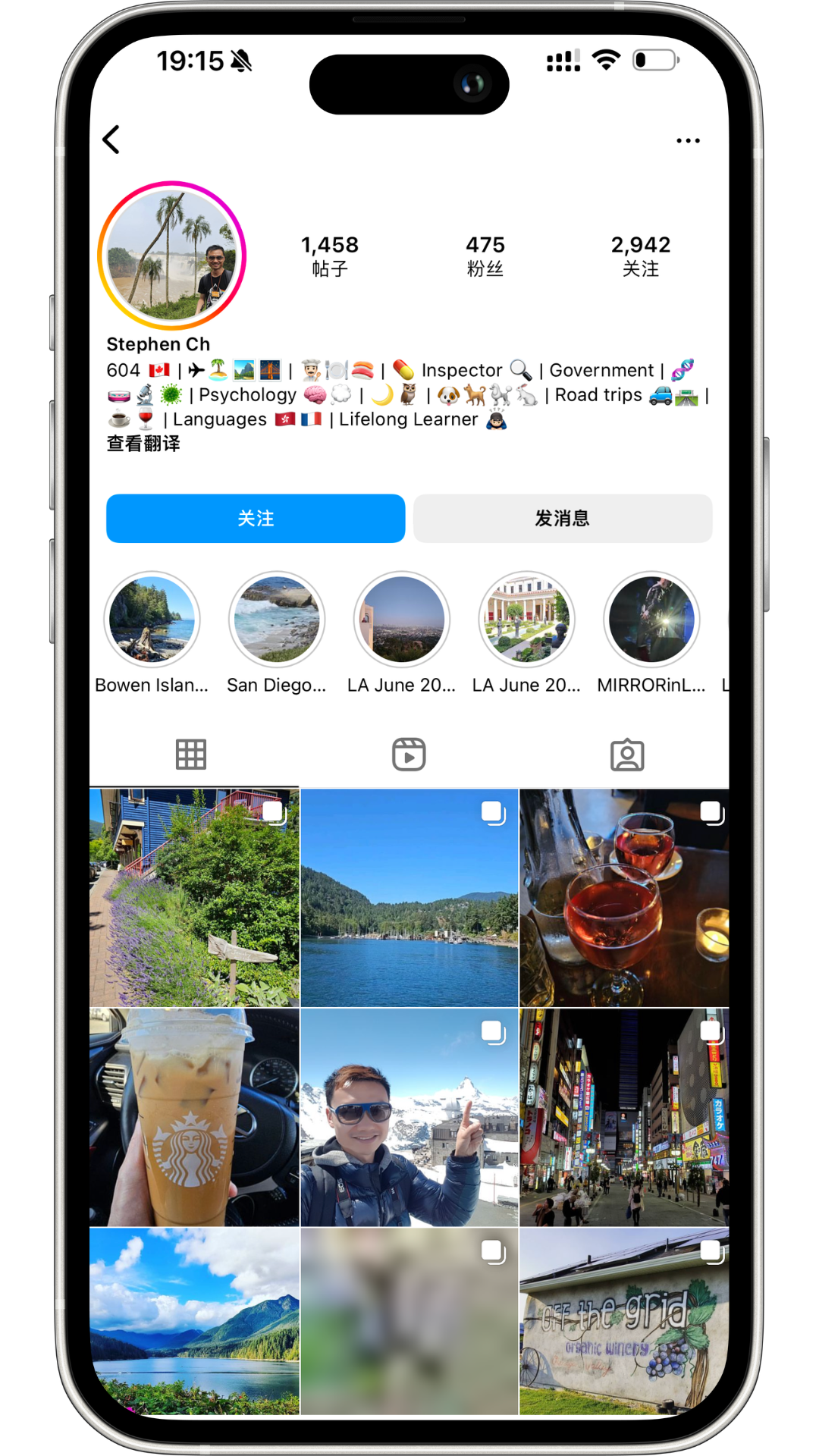Switch to the tagged photos tab
Screen dimensions: 819x1456
[627, 755]
